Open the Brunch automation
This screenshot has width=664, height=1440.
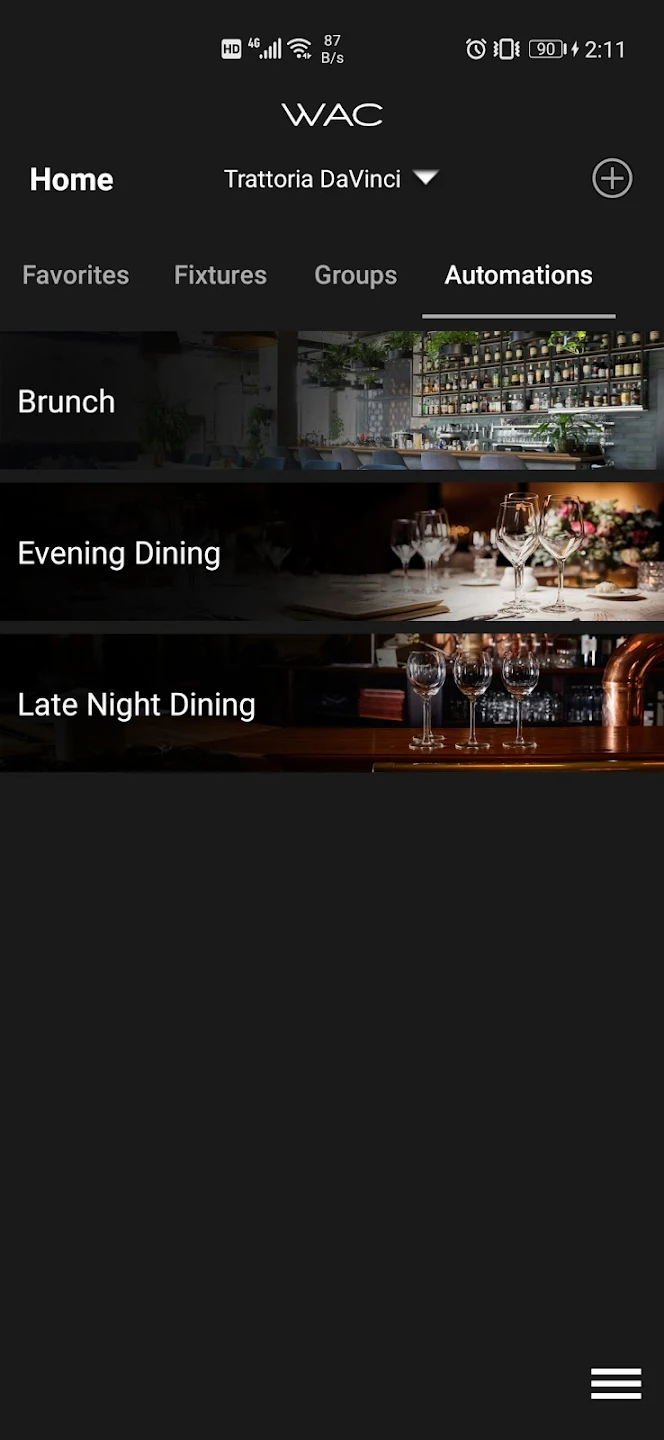332,401
